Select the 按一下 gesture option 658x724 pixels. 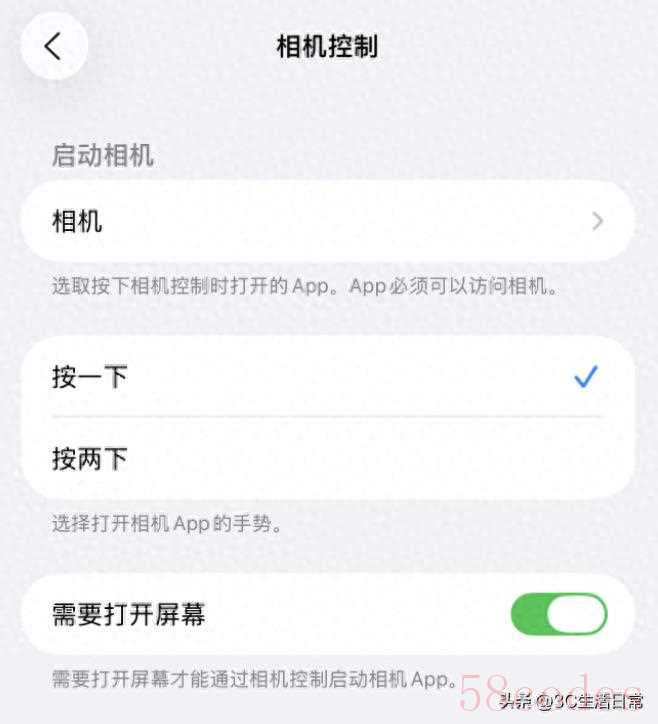click(x=327, y=377)
